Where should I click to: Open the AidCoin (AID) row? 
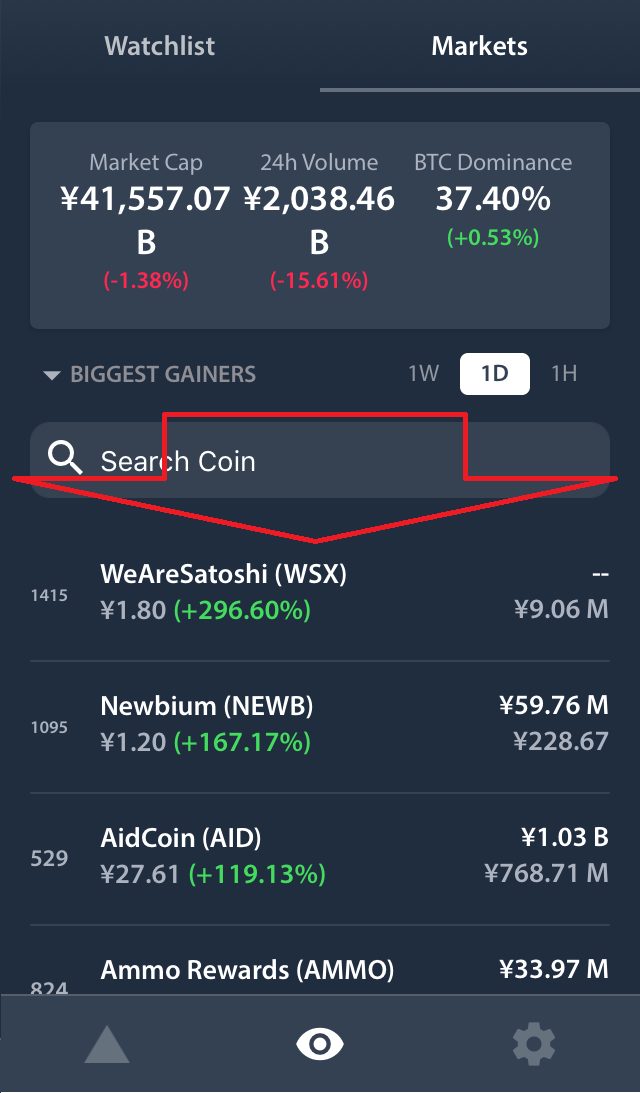[x=320, y=858]
